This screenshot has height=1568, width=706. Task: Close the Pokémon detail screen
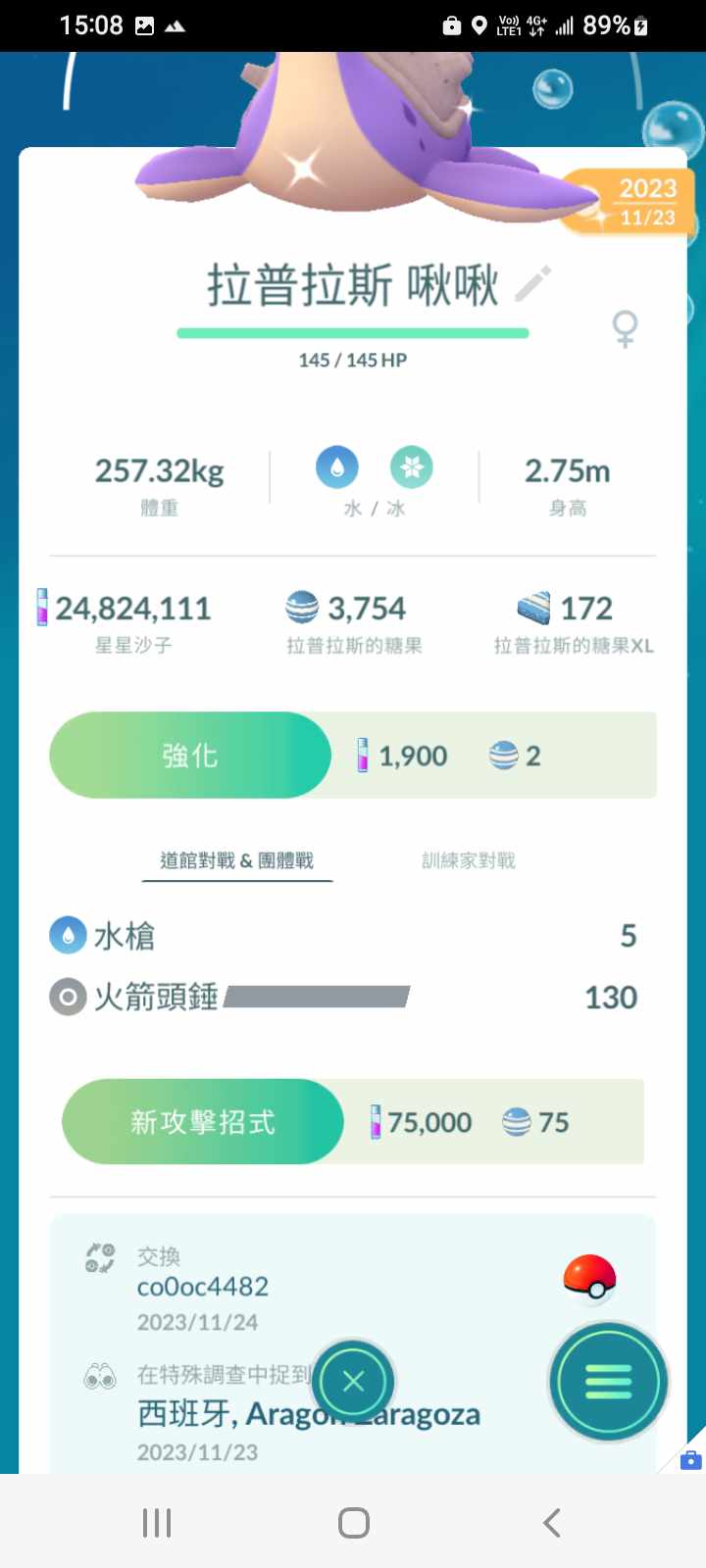coord(353,1382)
